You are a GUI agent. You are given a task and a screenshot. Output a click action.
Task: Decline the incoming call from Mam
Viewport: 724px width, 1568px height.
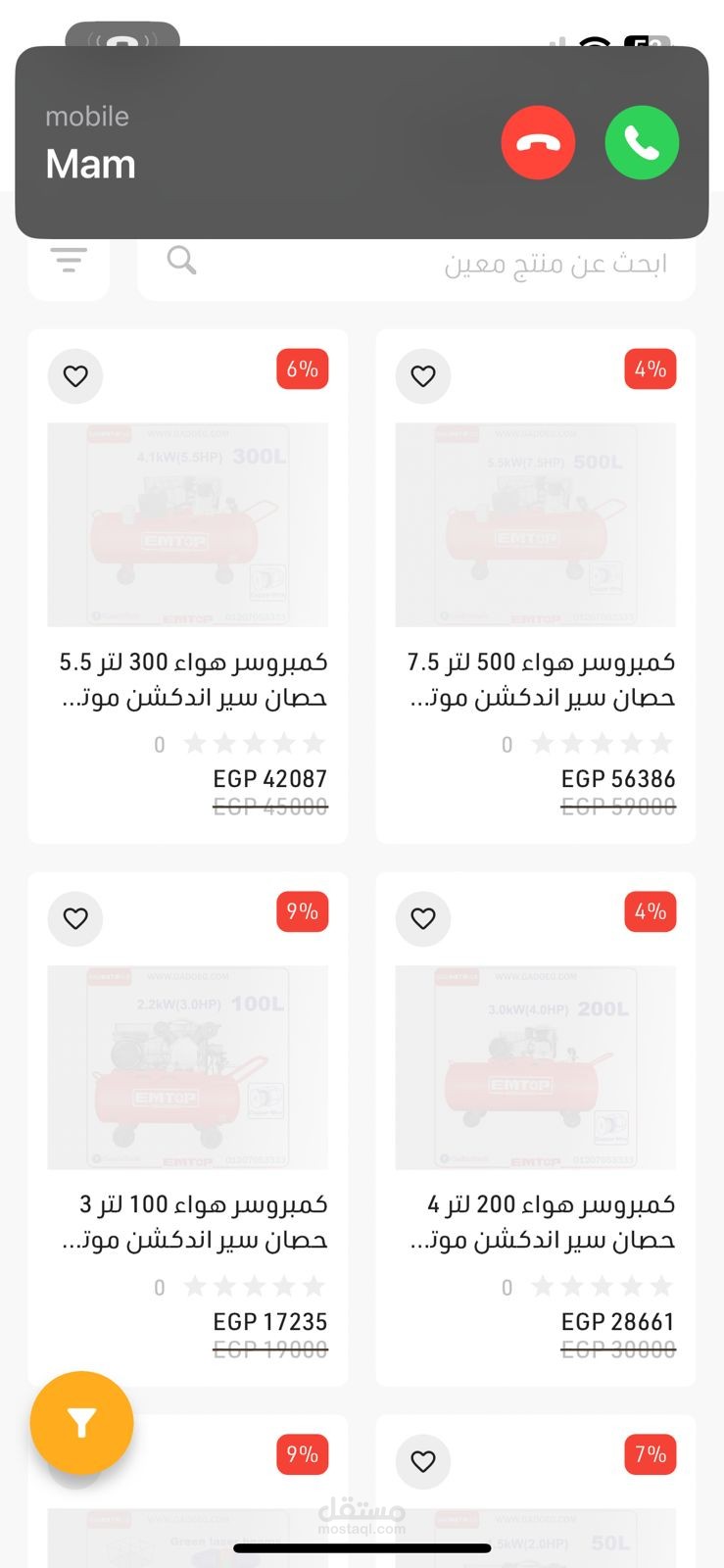click(538, 143)
